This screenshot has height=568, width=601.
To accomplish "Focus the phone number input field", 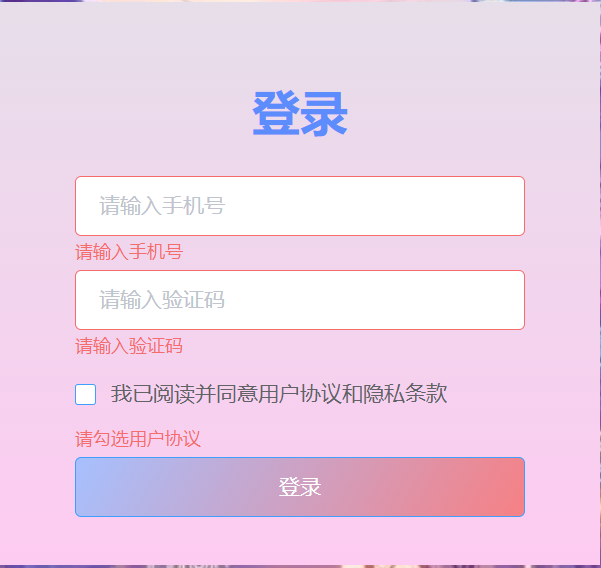I will (300, 206).
